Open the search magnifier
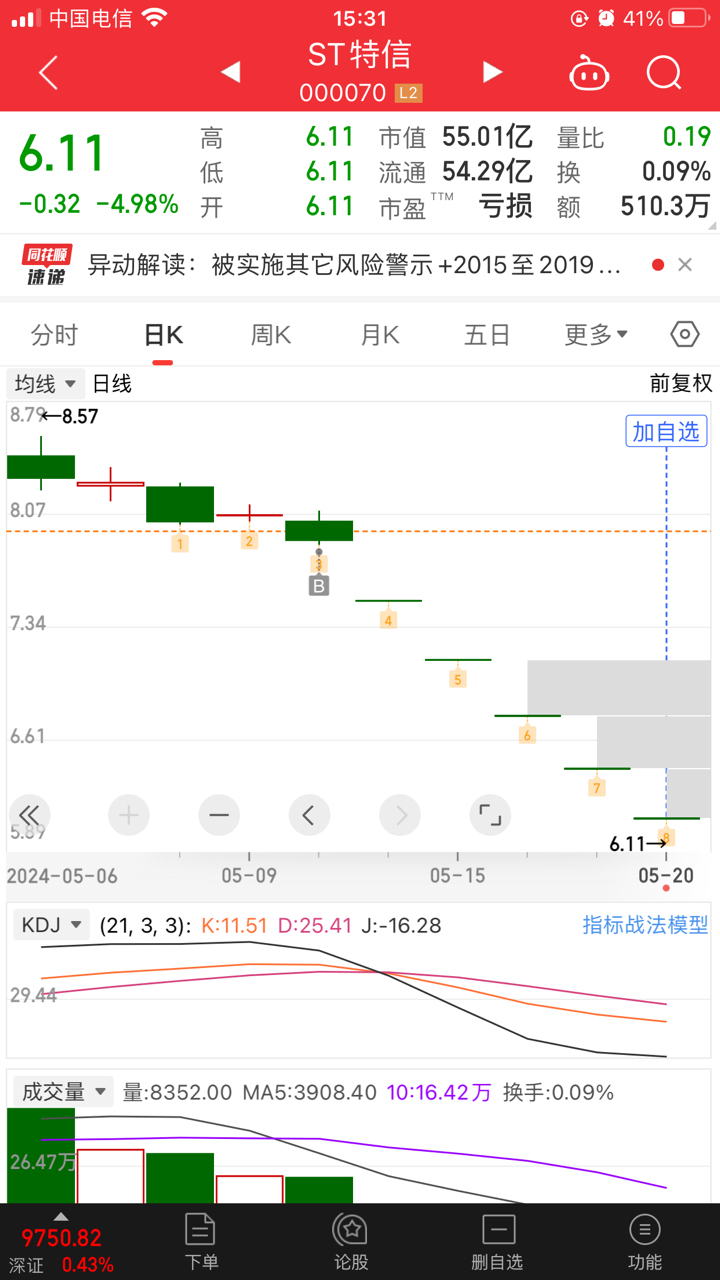Viewport: 720px width, 1280px height. [x=663, y=73]
